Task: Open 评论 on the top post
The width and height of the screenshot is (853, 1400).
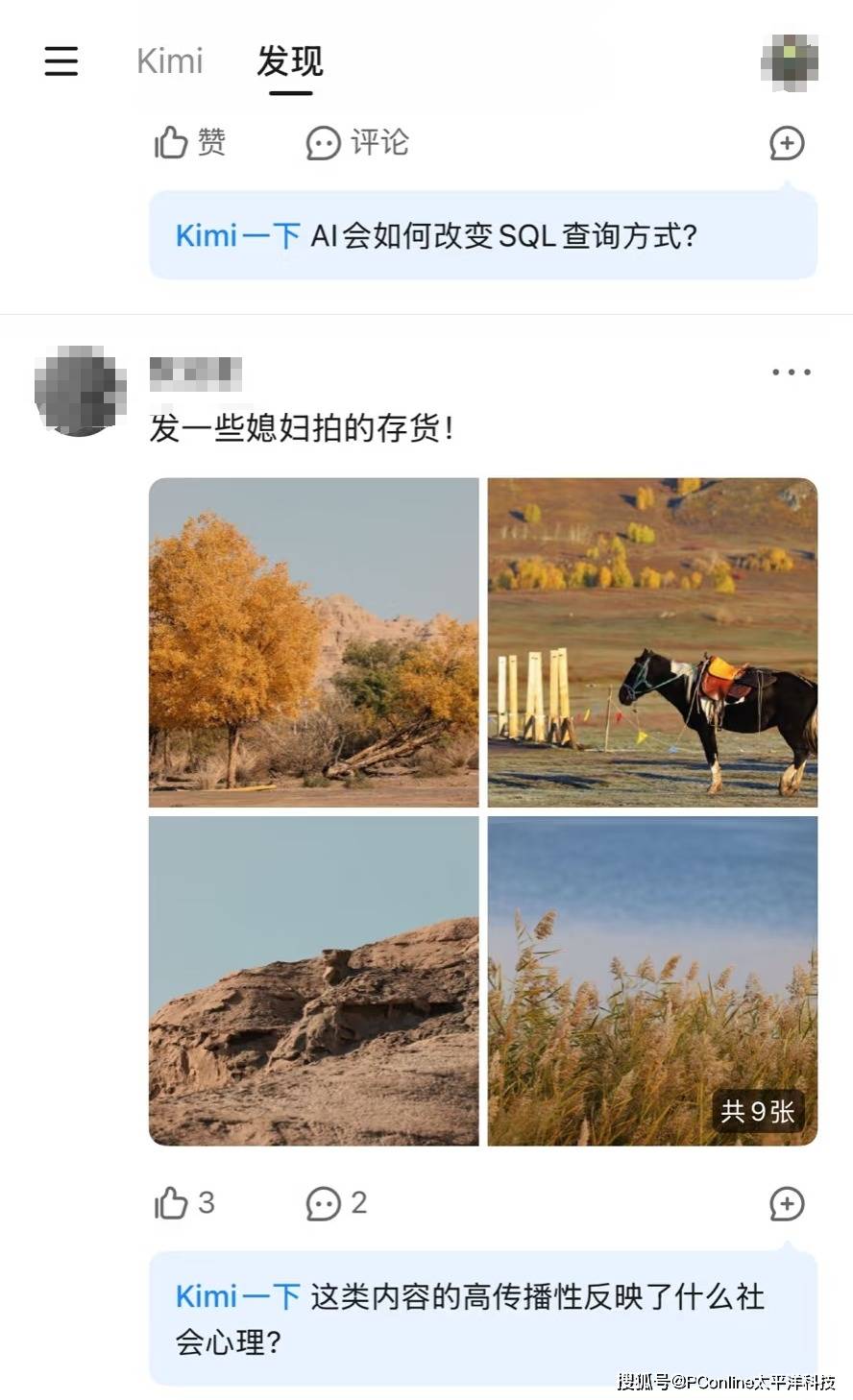Action: pyautogui.click(x=357, y=143)
